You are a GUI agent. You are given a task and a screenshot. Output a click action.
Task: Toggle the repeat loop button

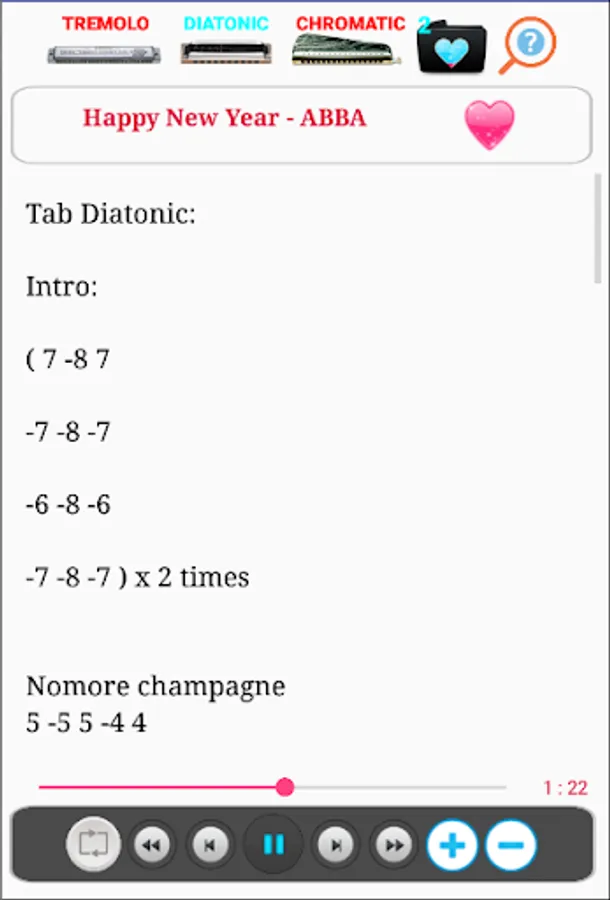pos(94,844)
